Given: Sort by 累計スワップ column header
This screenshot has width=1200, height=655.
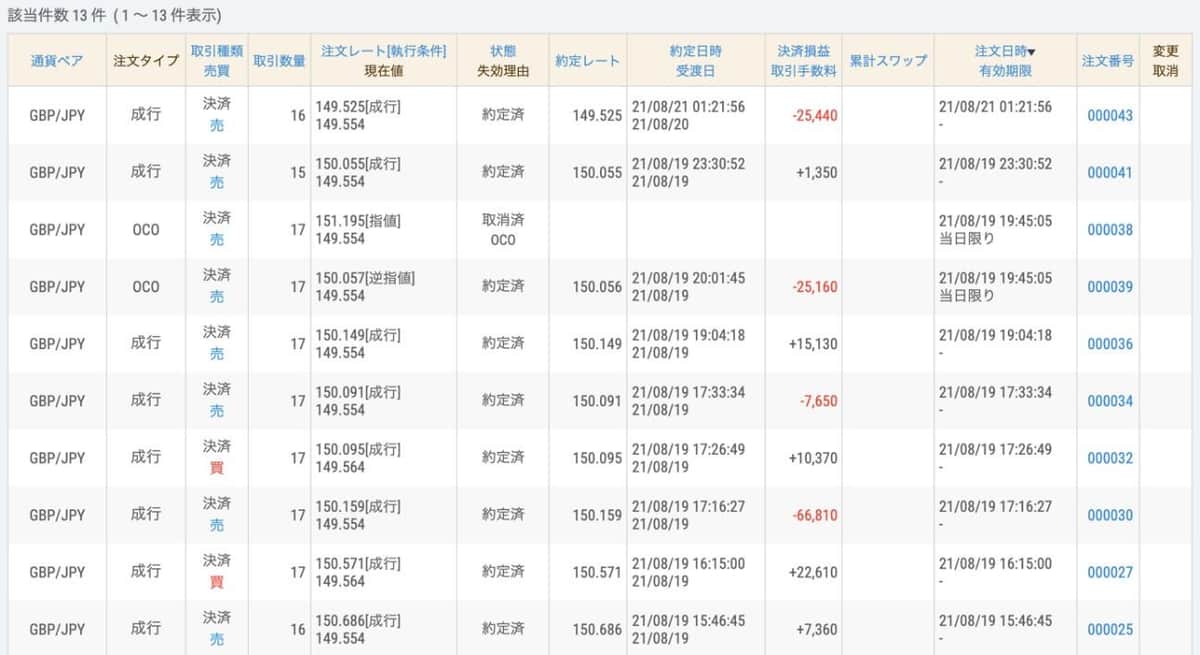Looking at the screenshot, I should pyautogui.click(x=888, y=60).
